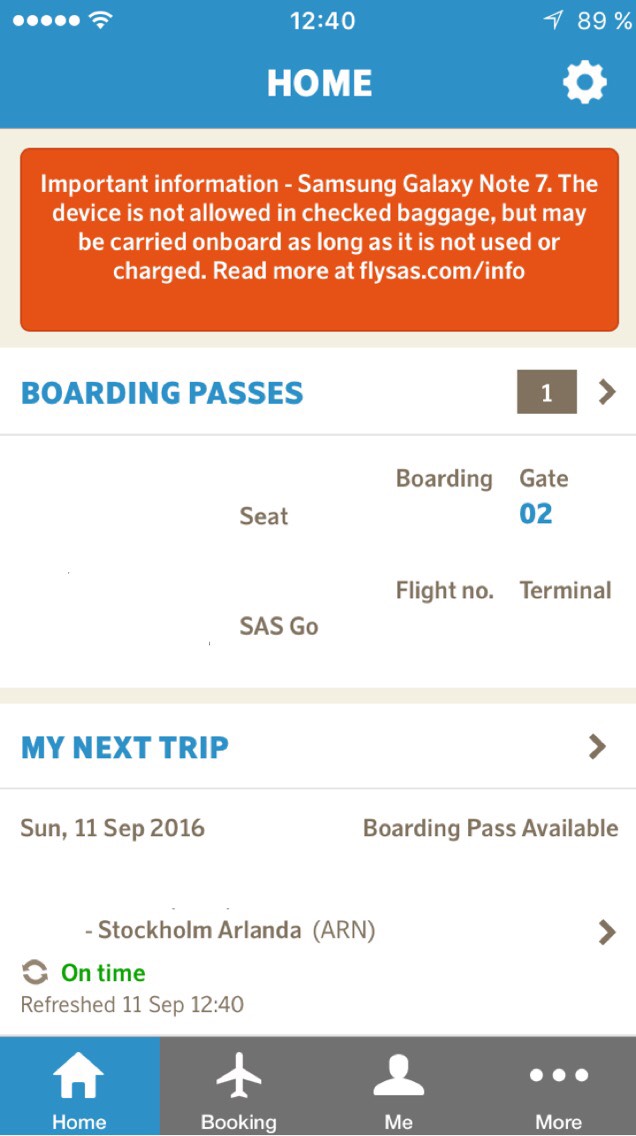The image size is (636, 1136).
Task: Open the SAS Go boarding pass card
Action: pyautogui.click(x=318, y=561)
